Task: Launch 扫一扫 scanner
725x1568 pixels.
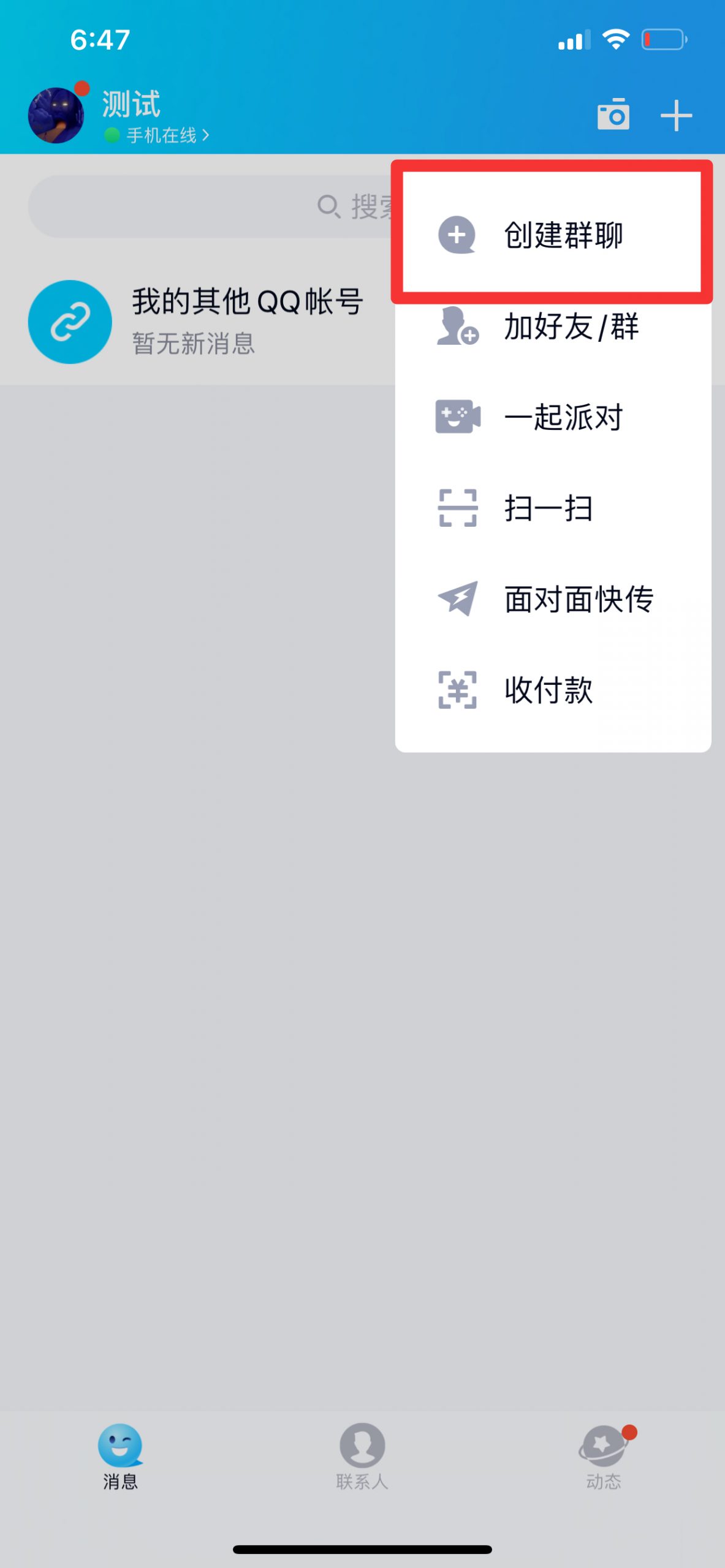Action: pyautogui.click(x=552, y=508)
